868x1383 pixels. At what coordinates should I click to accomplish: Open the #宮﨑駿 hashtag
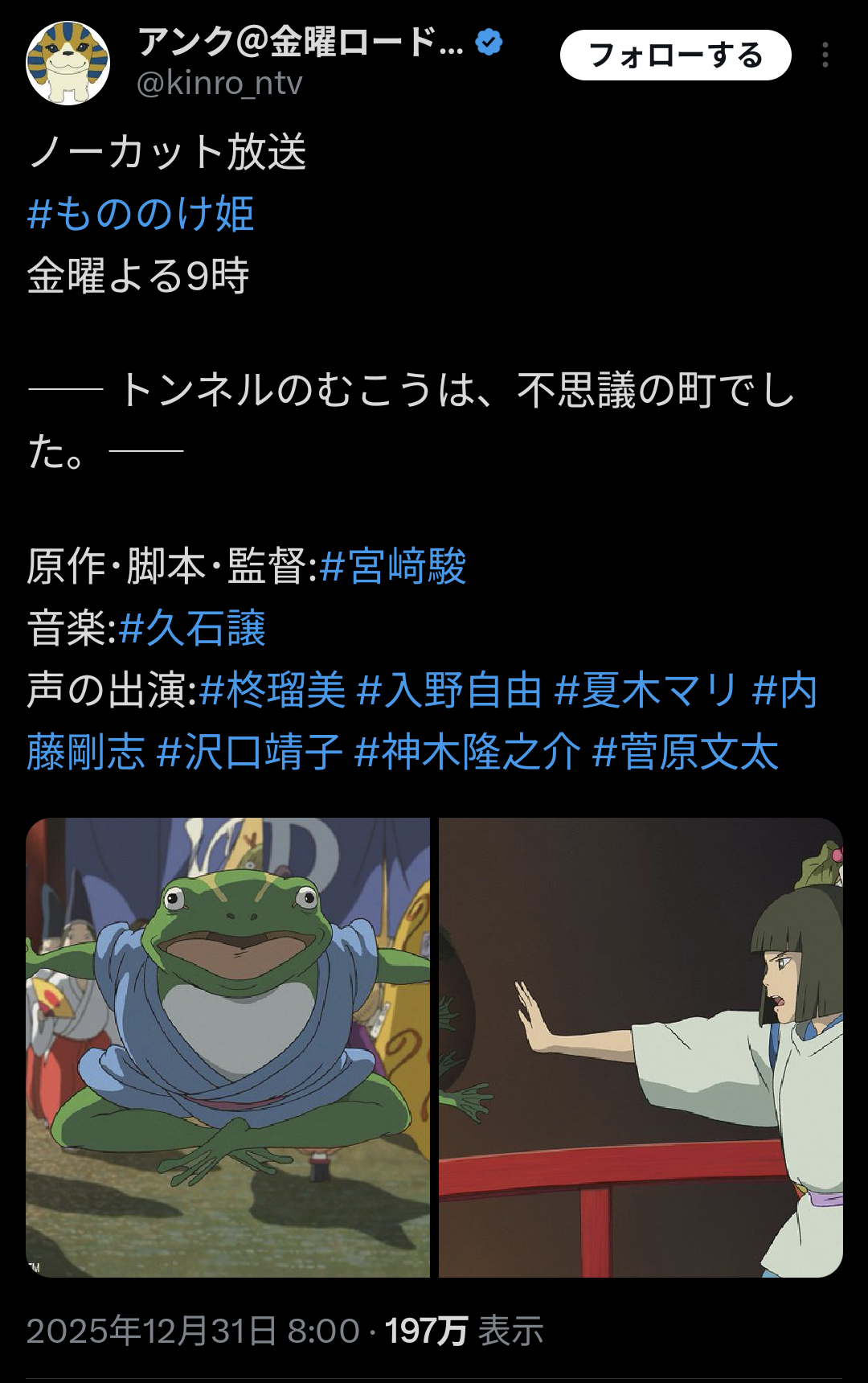coord(392,566)
